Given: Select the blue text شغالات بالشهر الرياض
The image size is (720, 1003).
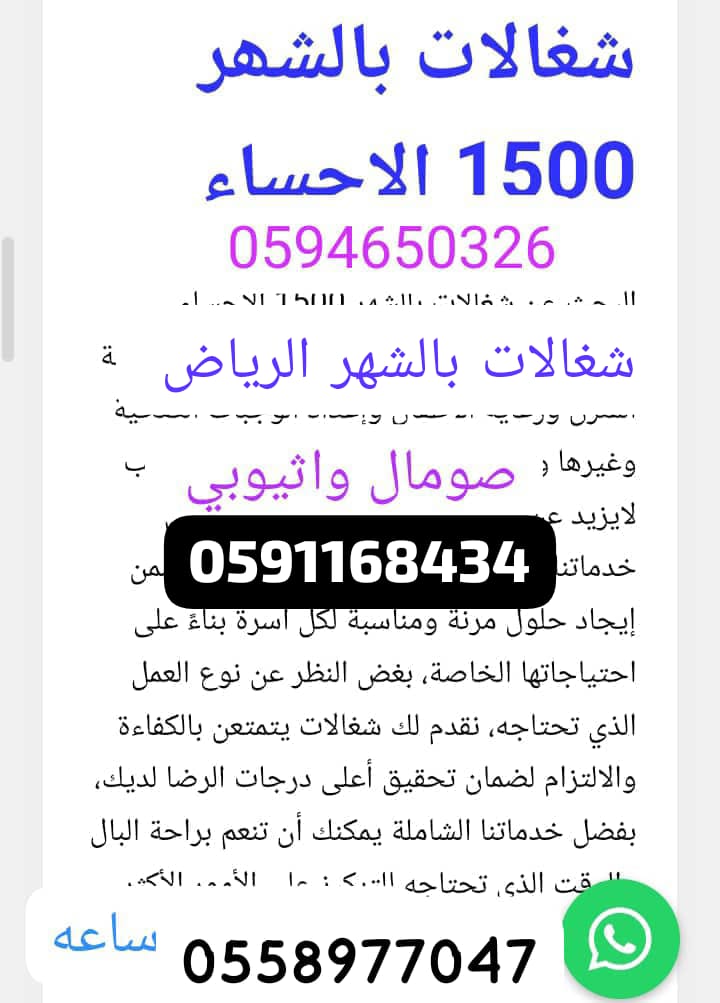Looking at the screenshot, I should pos(400,362).
